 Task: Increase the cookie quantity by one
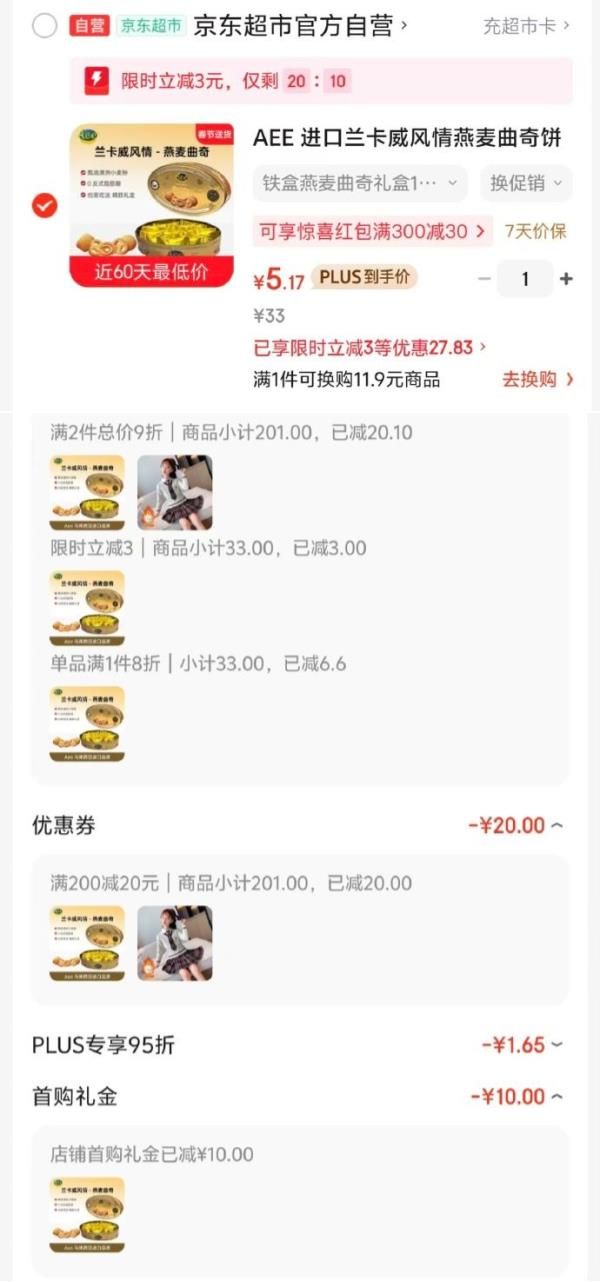[566, 279]
